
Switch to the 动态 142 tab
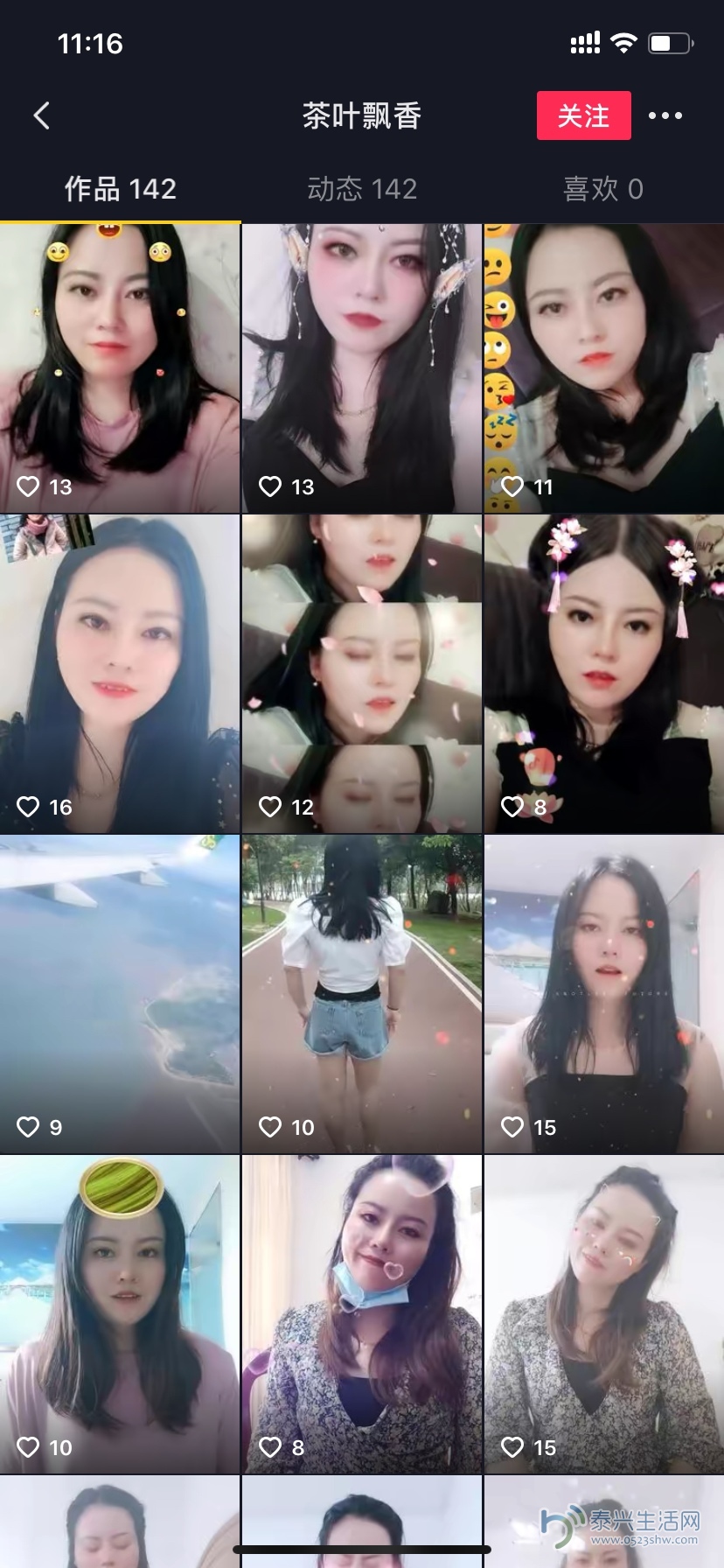click(x=362, y=189)
